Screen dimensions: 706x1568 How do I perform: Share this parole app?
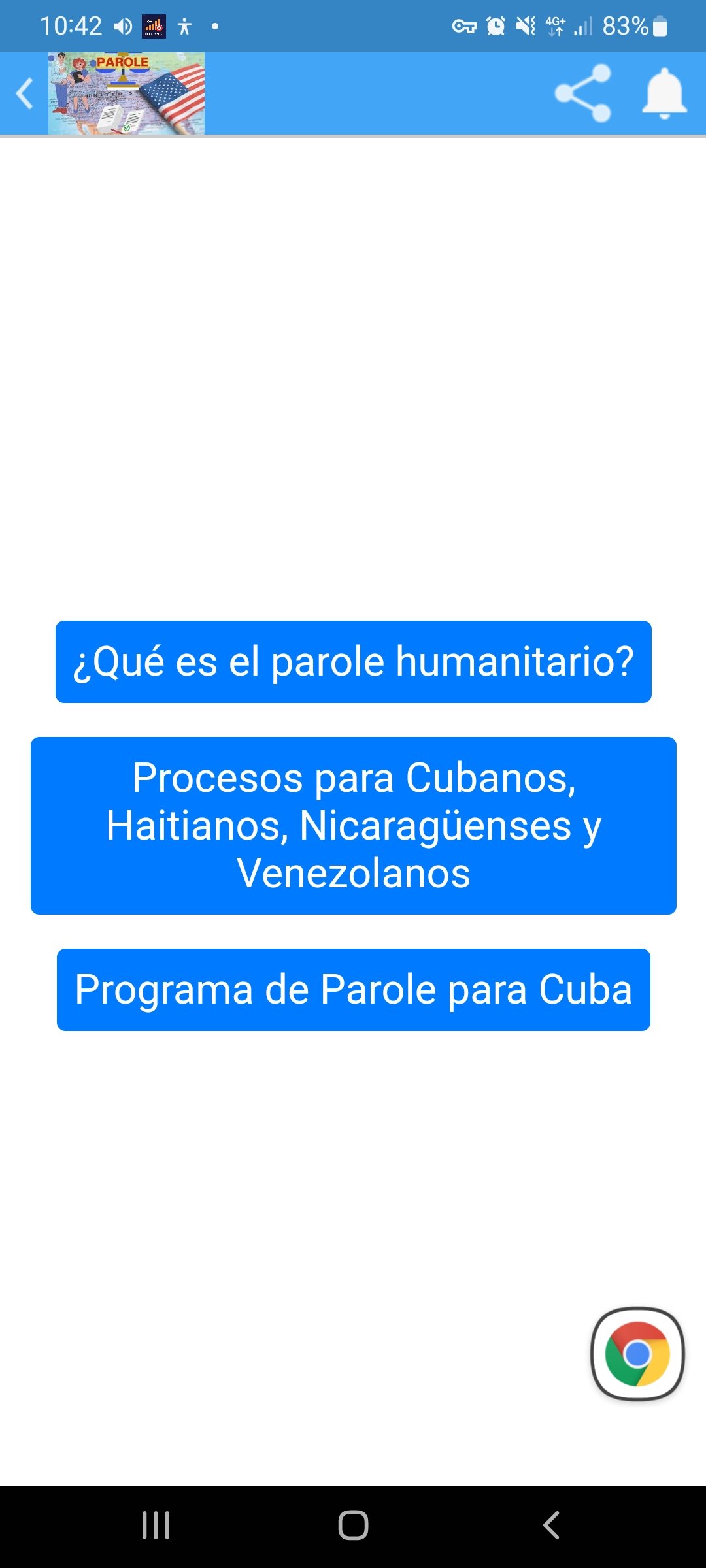[x=582, y=93]
